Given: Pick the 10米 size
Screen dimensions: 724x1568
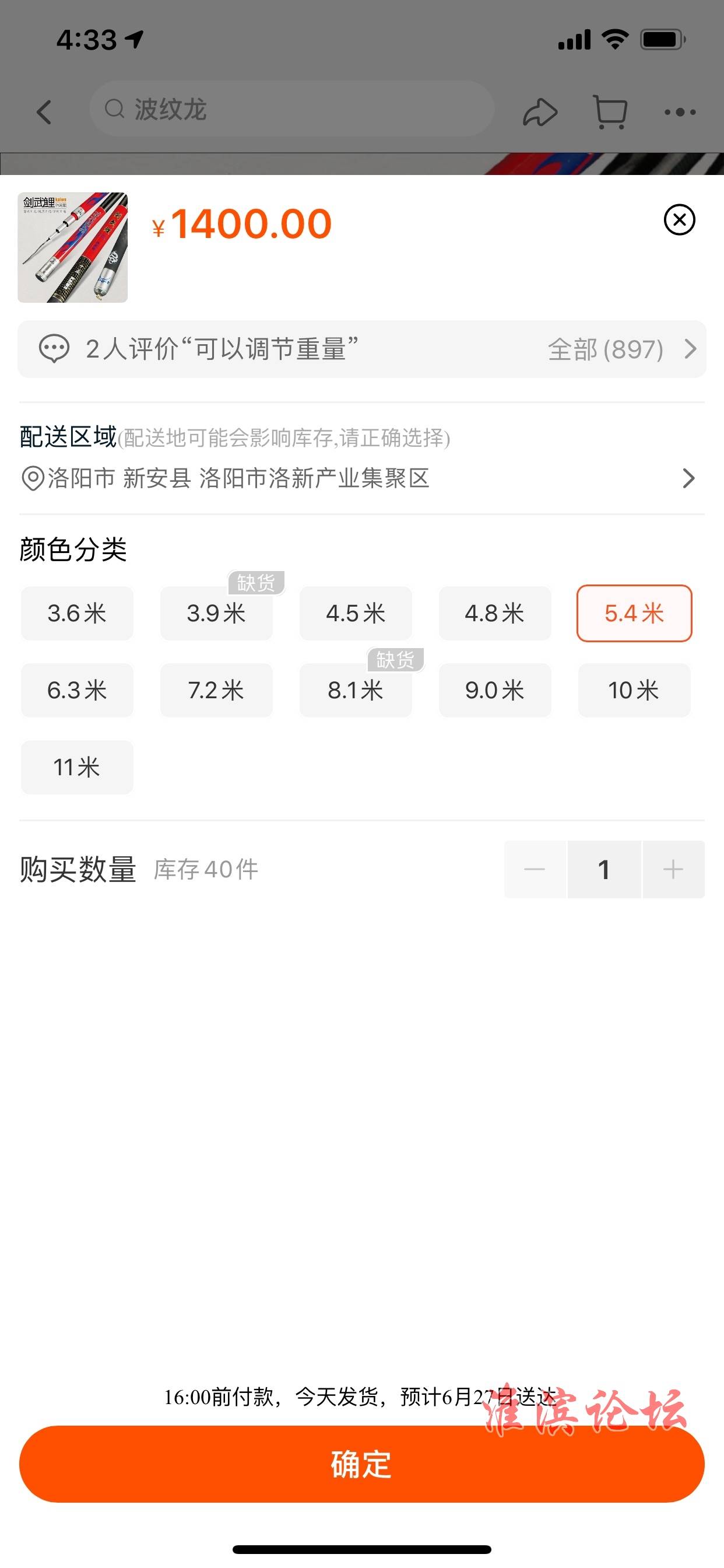Looking at the screenshot, I should (x=635, y=690).
